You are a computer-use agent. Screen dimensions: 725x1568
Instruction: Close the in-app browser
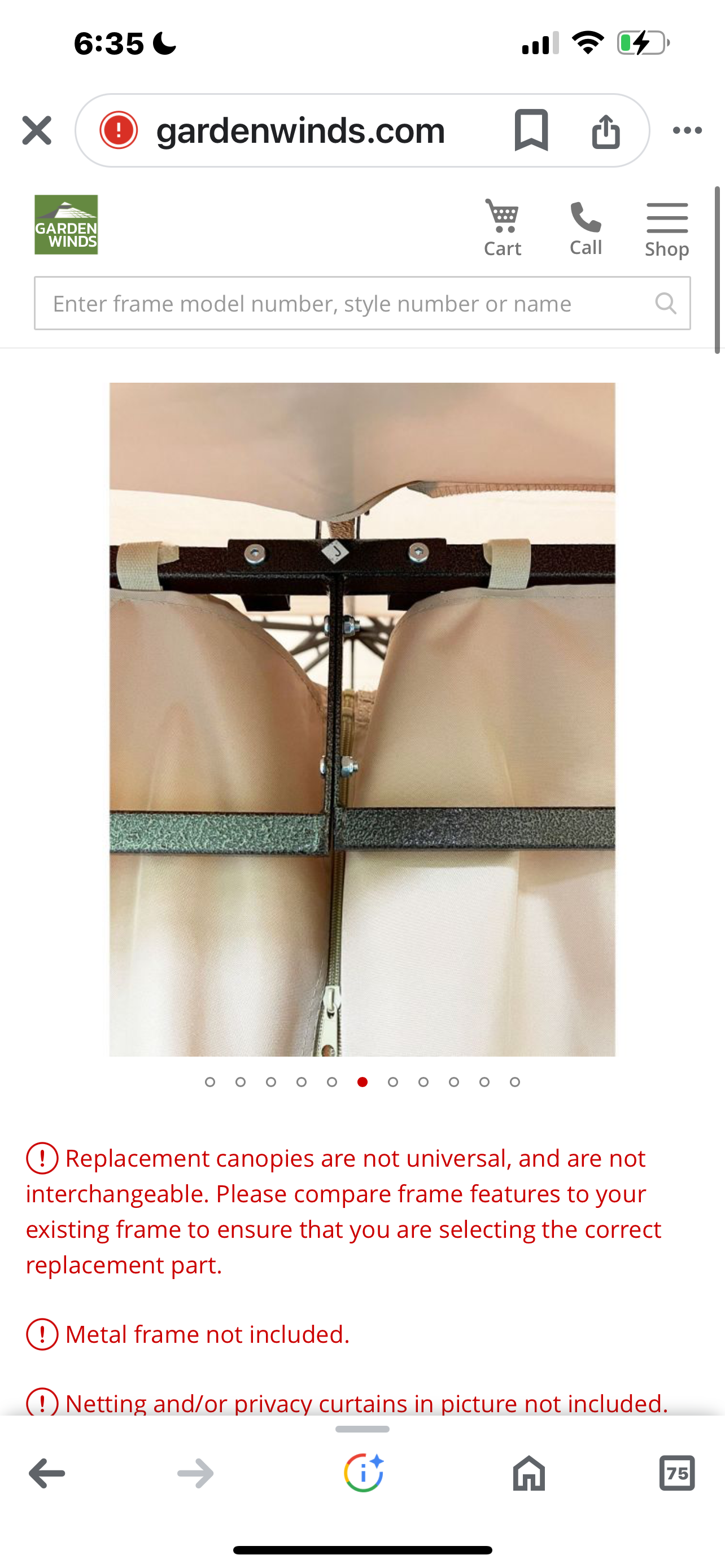coord(37,130)
